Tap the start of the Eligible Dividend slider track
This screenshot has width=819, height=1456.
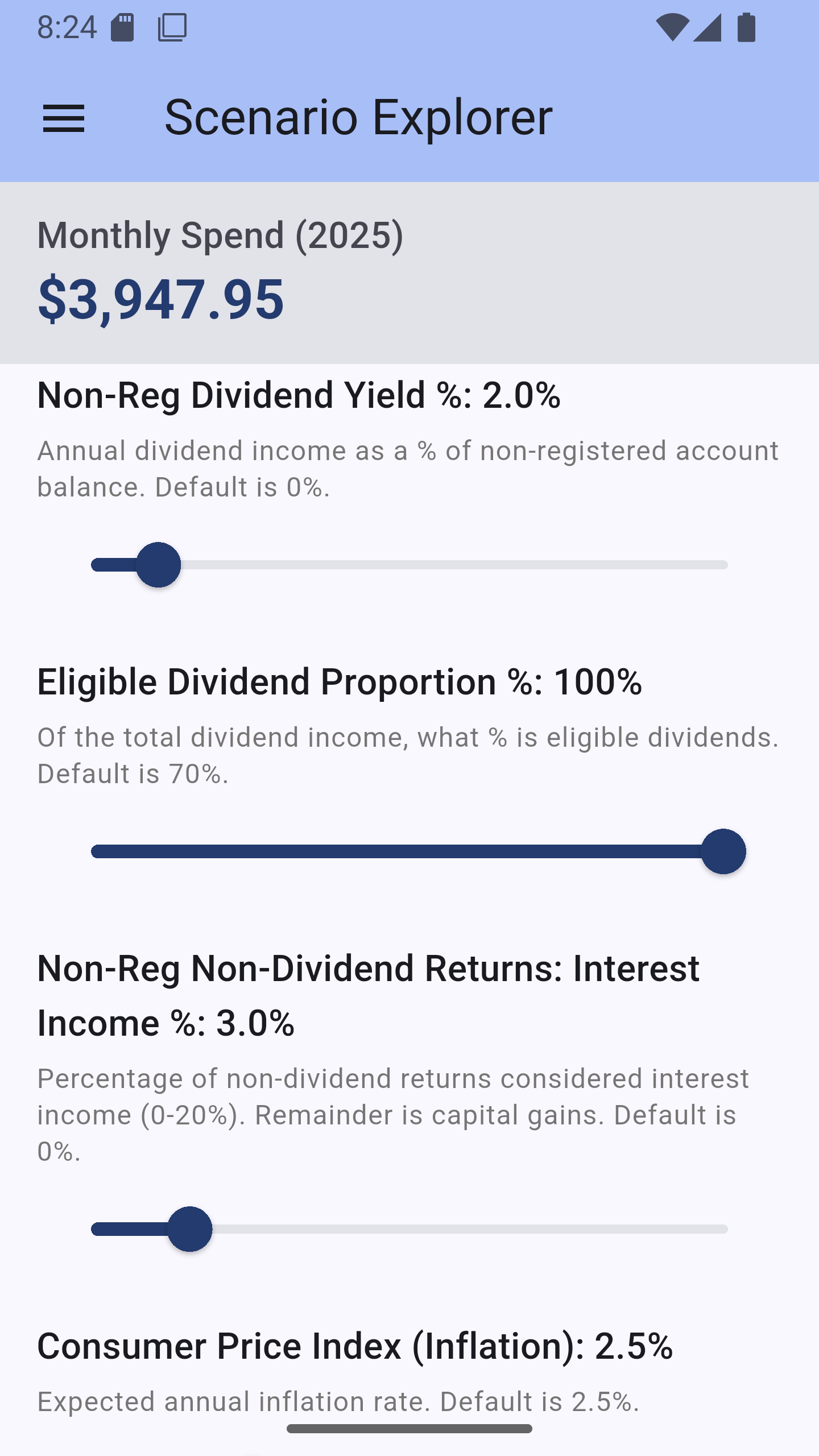point(97,851)
